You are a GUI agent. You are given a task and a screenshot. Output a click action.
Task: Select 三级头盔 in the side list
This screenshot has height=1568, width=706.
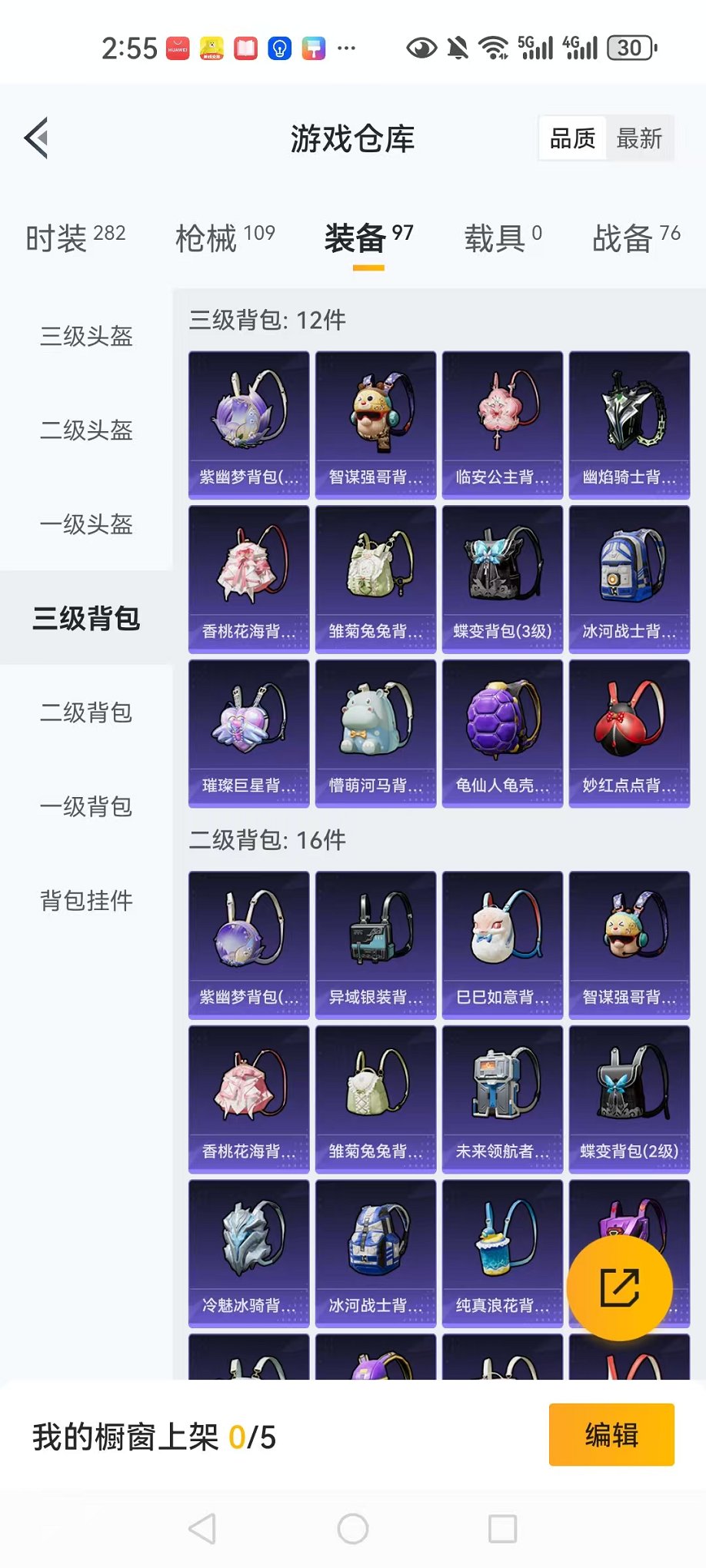pos(86,336)
